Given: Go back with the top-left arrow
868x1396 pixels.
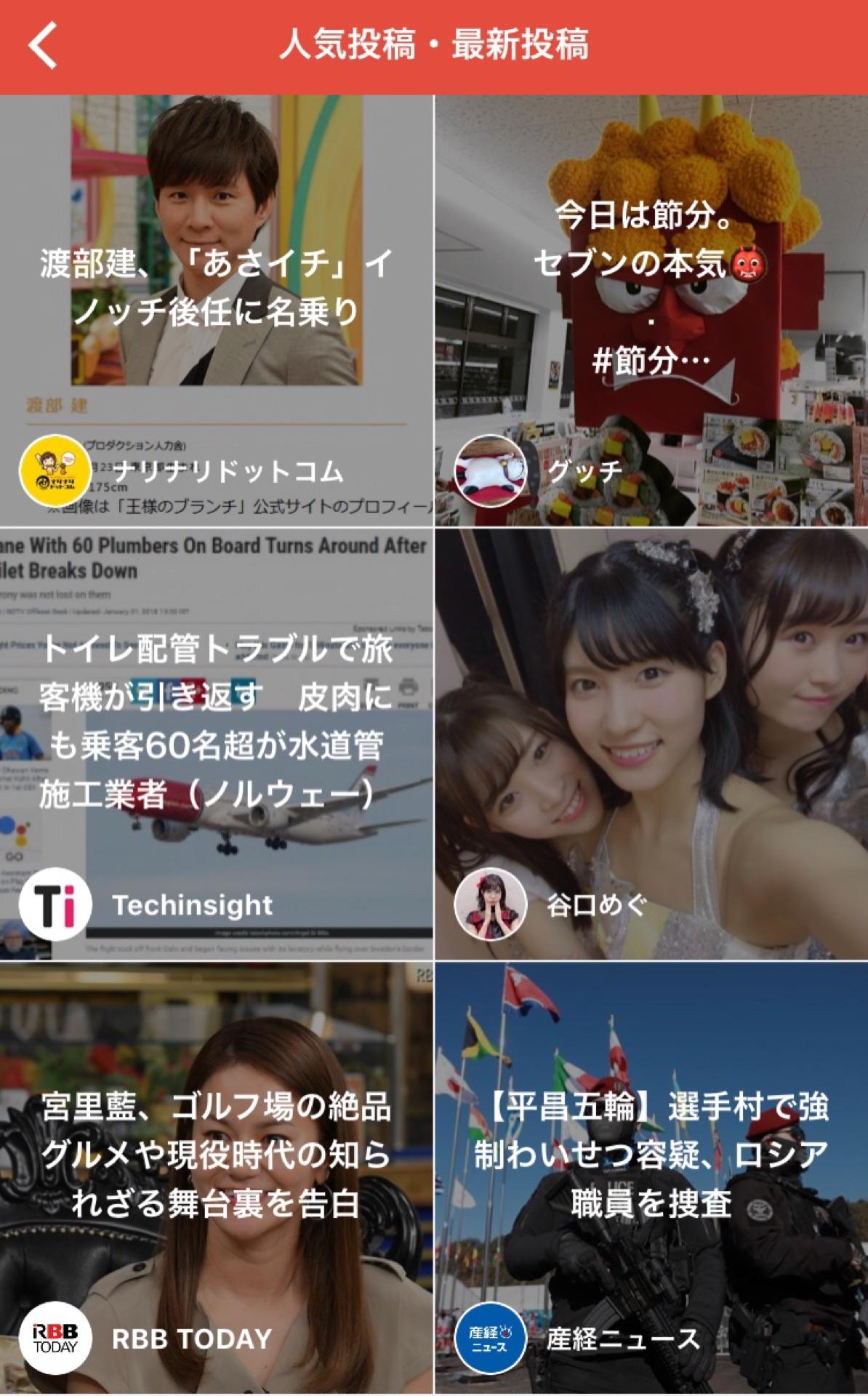Looking at the screenshot, I should pyautogui.click(x=44, y=45).
